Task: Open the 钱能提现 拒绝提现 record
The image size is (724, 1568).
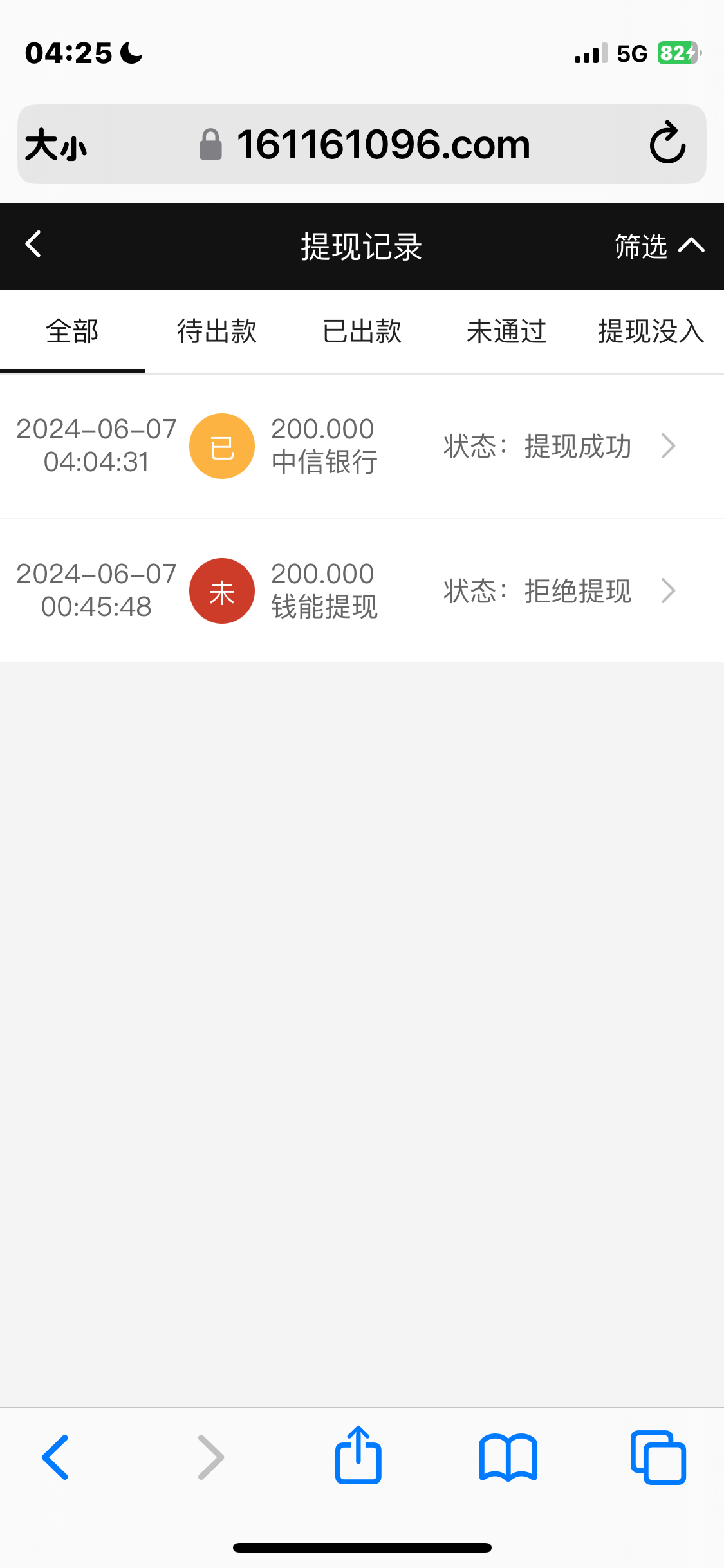Action: click(362, 591)
